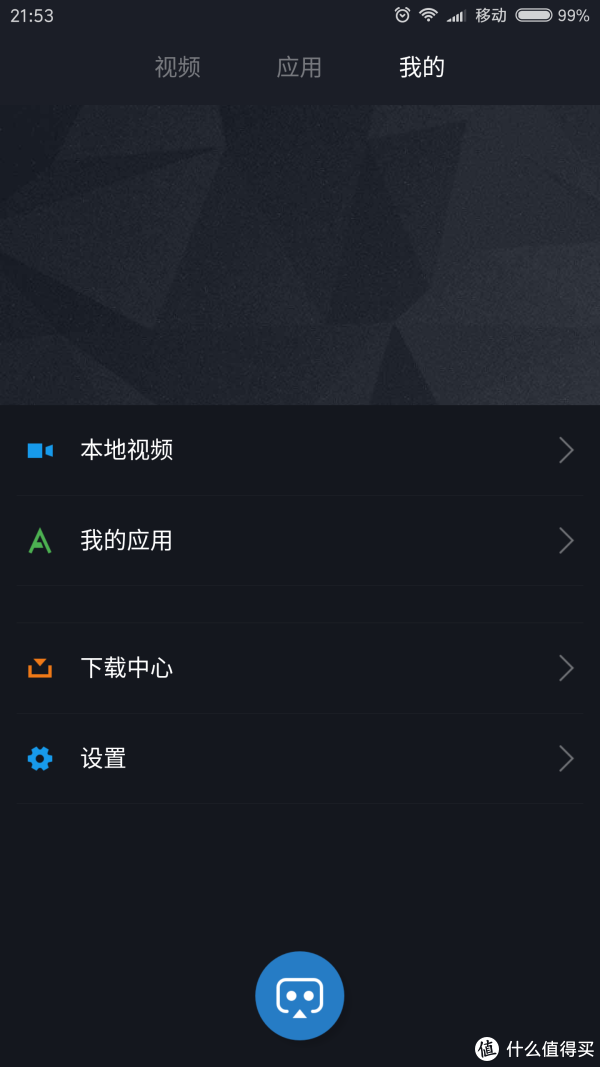Open 我的应用 list
This screenshot has height=1067, width=600.
click(x=300, y=541)
